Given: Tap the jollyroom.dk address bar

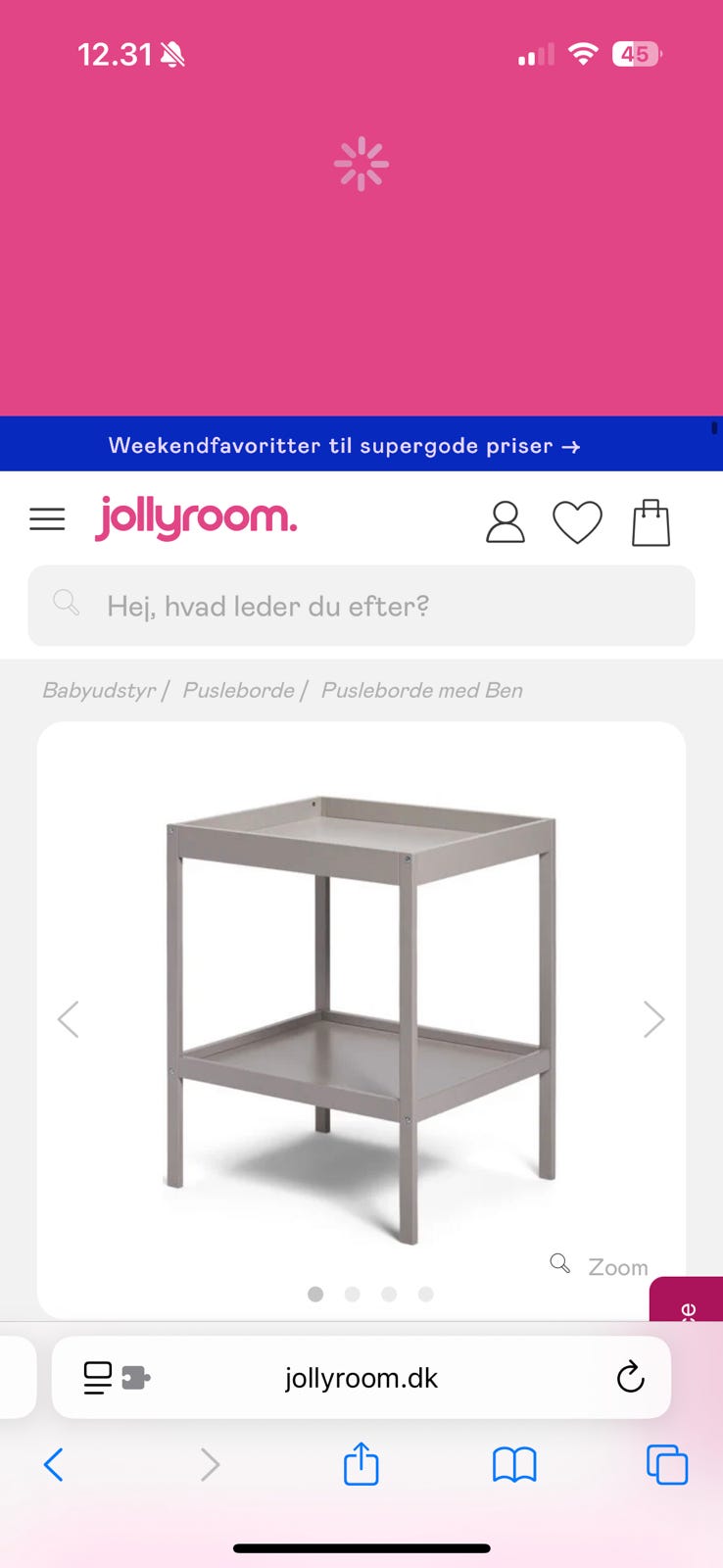Looking at the screenshot, I should point(361,1377).
